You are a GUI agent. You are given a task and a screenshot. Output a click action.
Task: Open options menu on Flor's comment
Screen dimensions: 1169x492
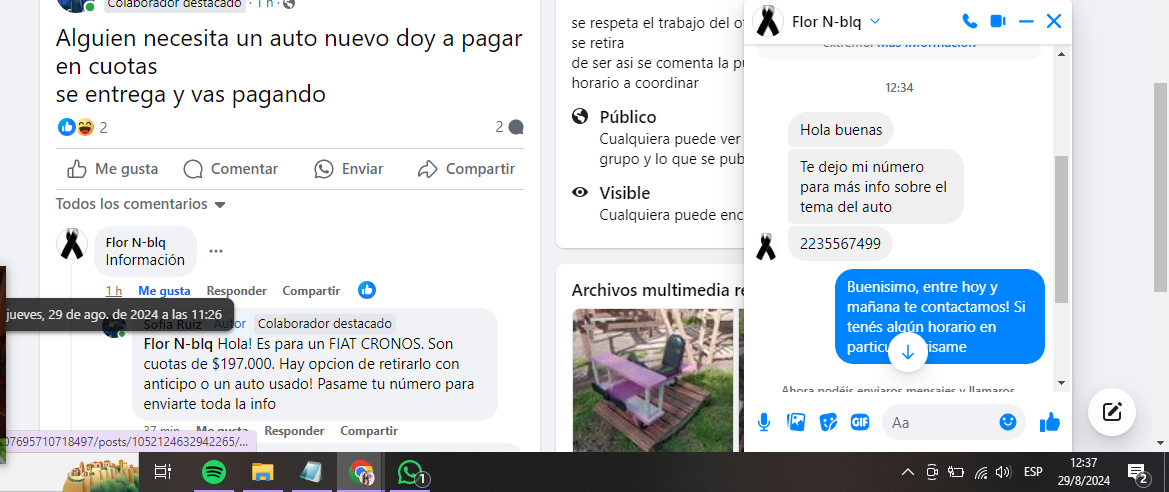216,251
